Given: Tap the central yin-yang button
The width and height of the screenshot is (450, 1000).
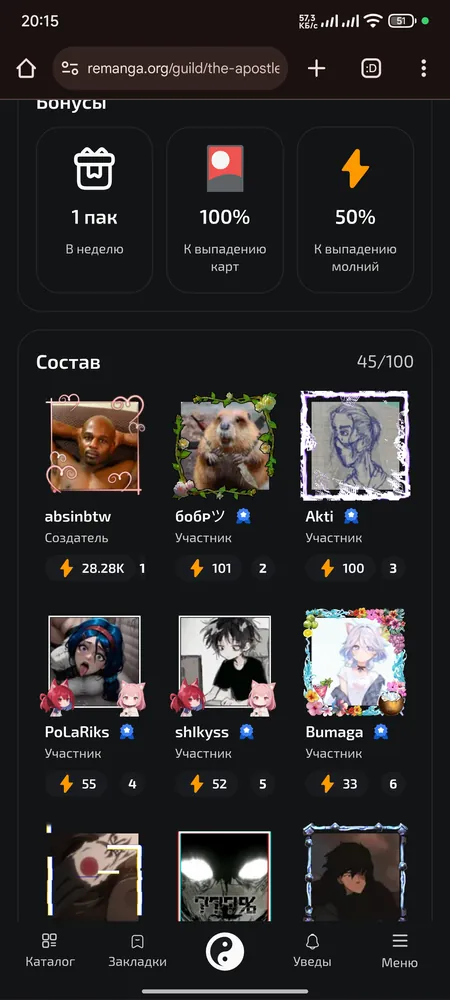Looking at the screenshot, I should pyautogui.click(x=225, y=951).
